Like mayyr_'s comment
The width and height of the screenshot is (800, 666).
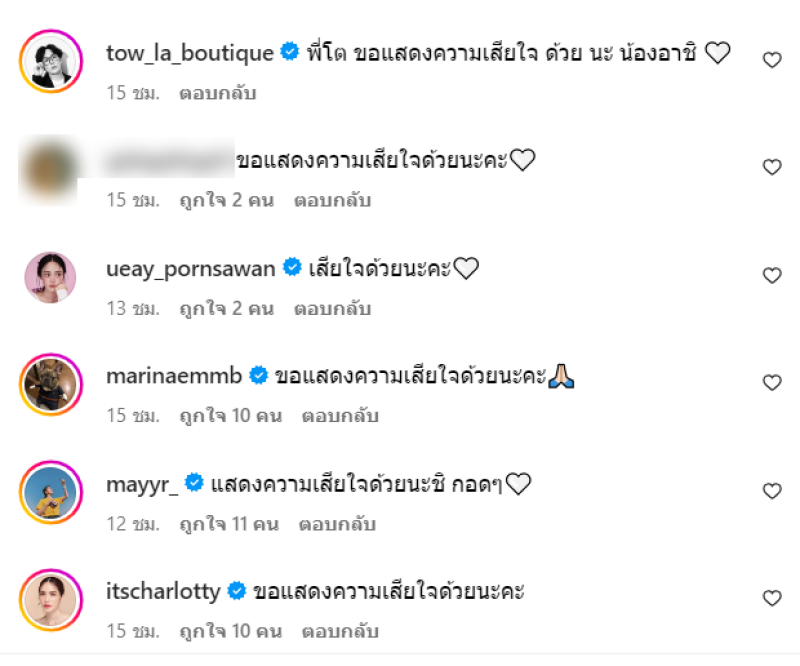point(772,491)
